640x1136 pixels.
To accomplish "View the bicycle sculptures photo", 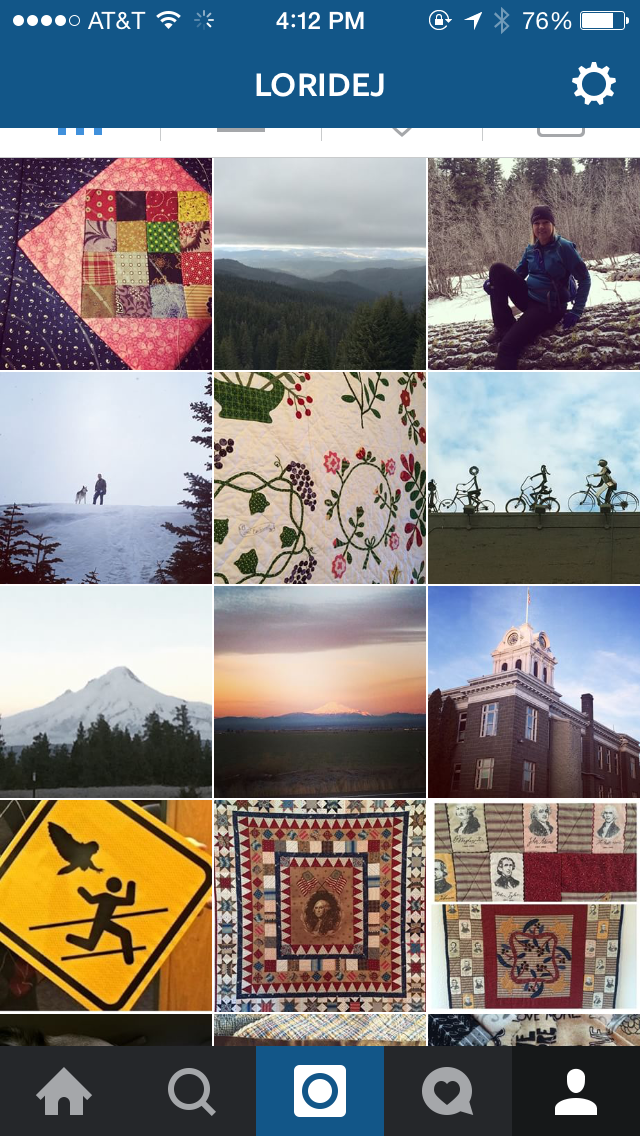I will pyautogui.click(x=534, y=478).
